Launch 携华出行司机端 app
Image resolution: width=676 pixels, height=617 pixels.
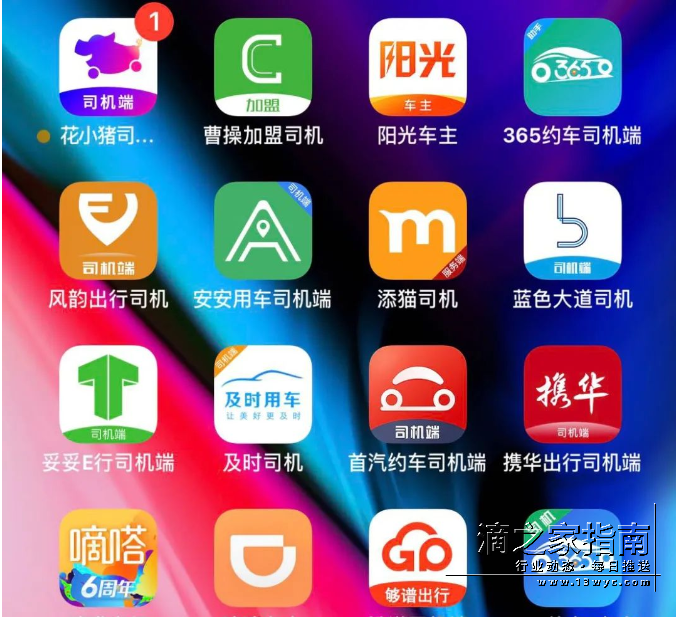572,395
